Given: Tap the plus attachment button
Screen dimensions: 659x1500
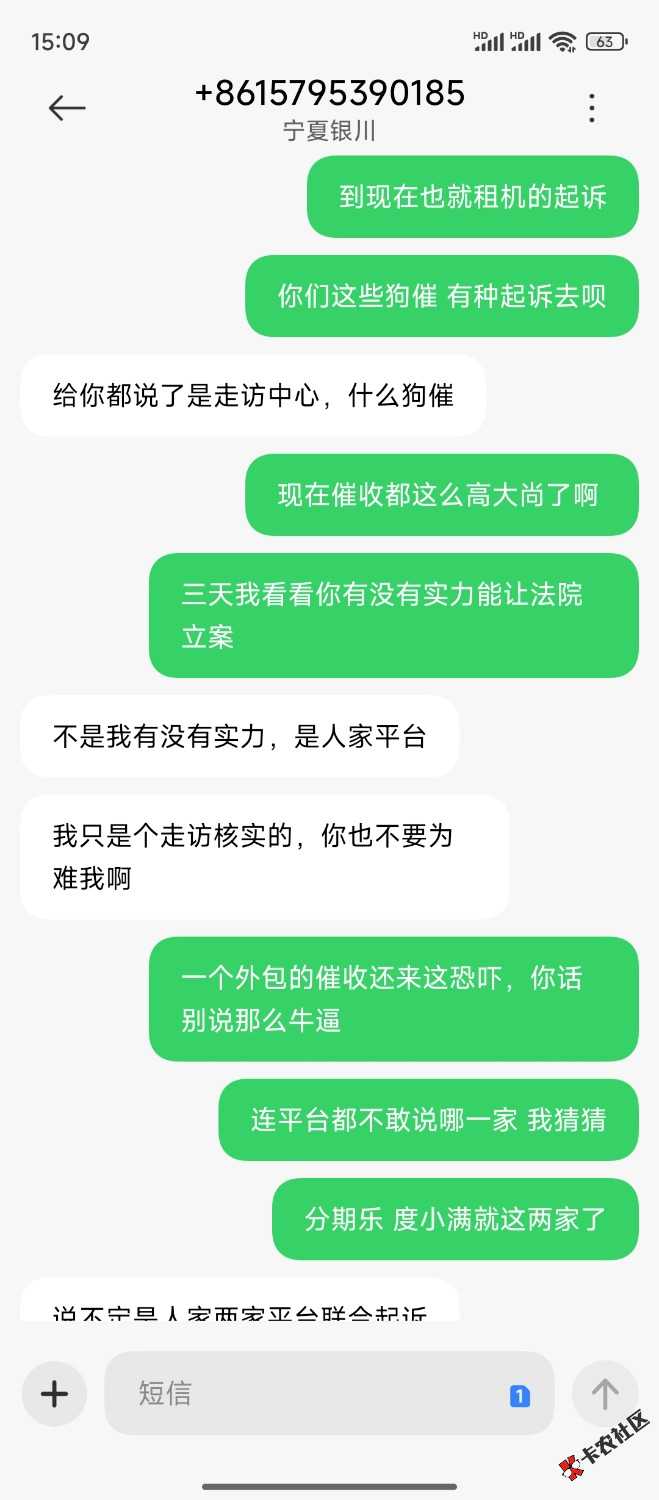Looking at the screenshot, I should (54, 1393).
